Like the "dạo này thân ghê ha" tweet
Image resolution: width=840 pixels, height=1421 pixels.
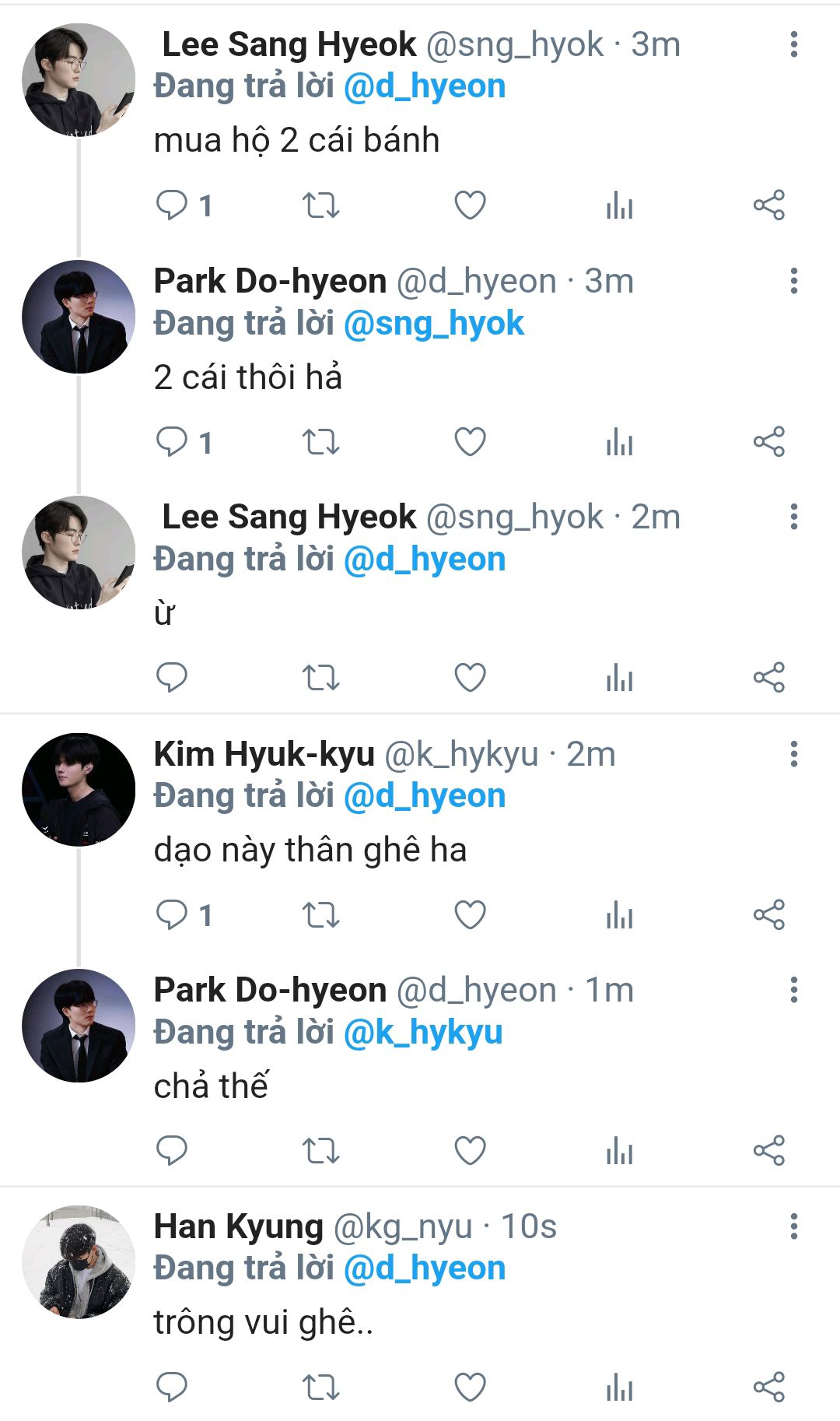(x=470, y=914)
